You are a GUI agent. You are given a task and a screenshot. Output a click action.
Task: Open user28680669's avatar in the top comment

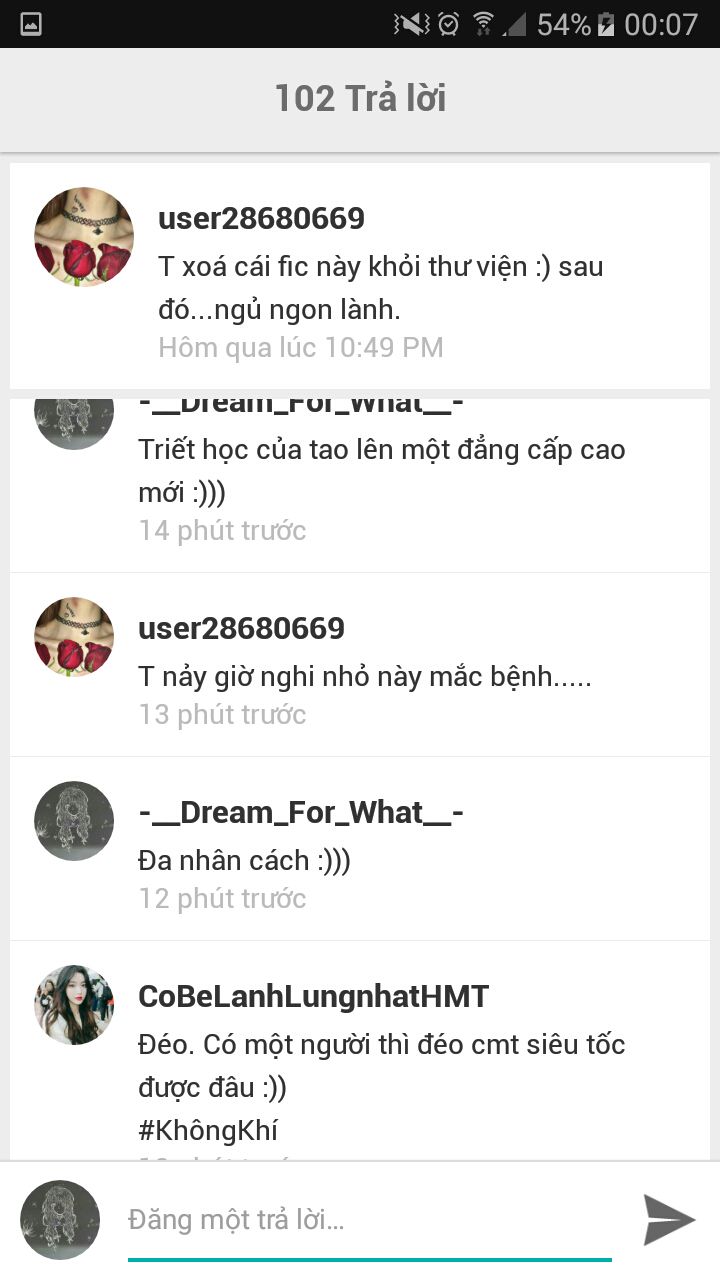[84, 237]
